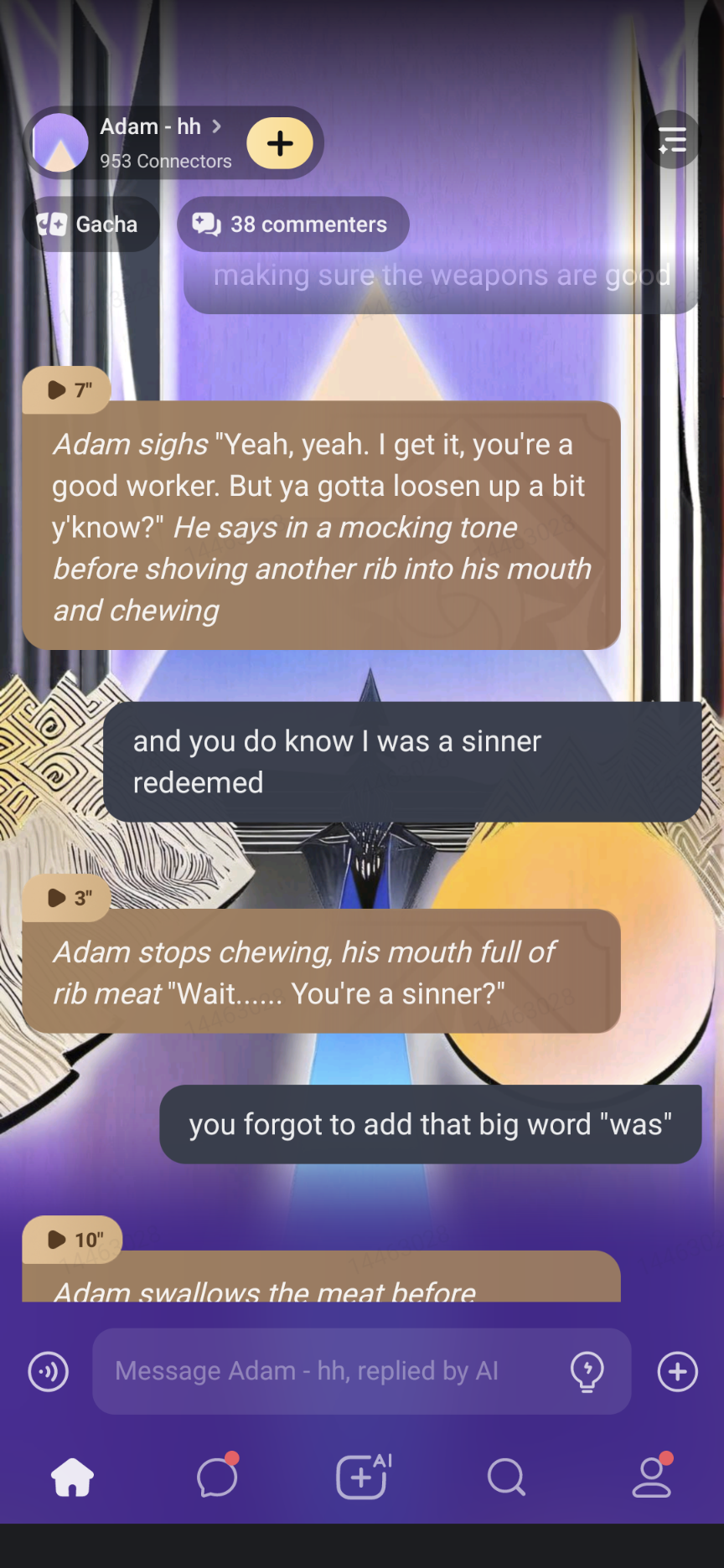Tap the yellow plus connect button

pos(280,143)
